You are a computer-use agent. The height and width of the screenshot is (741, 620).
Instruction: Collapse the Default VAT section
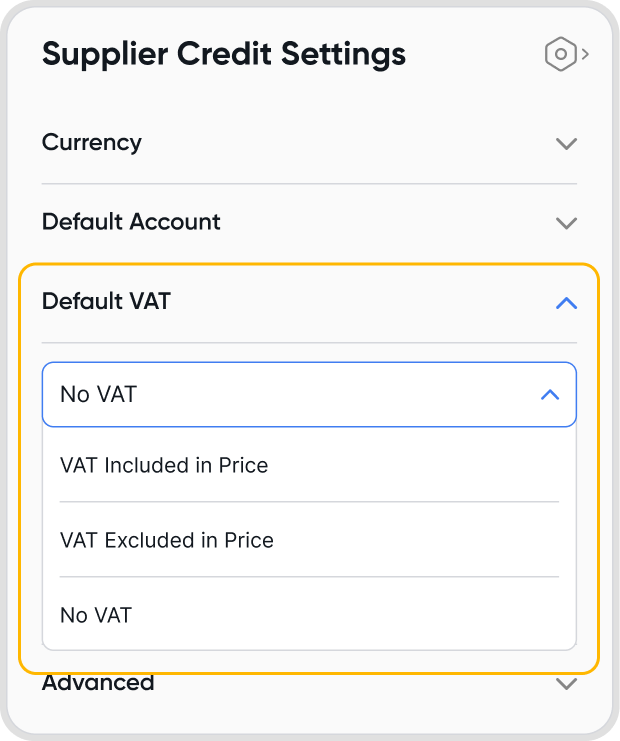[x=566, y=302]
